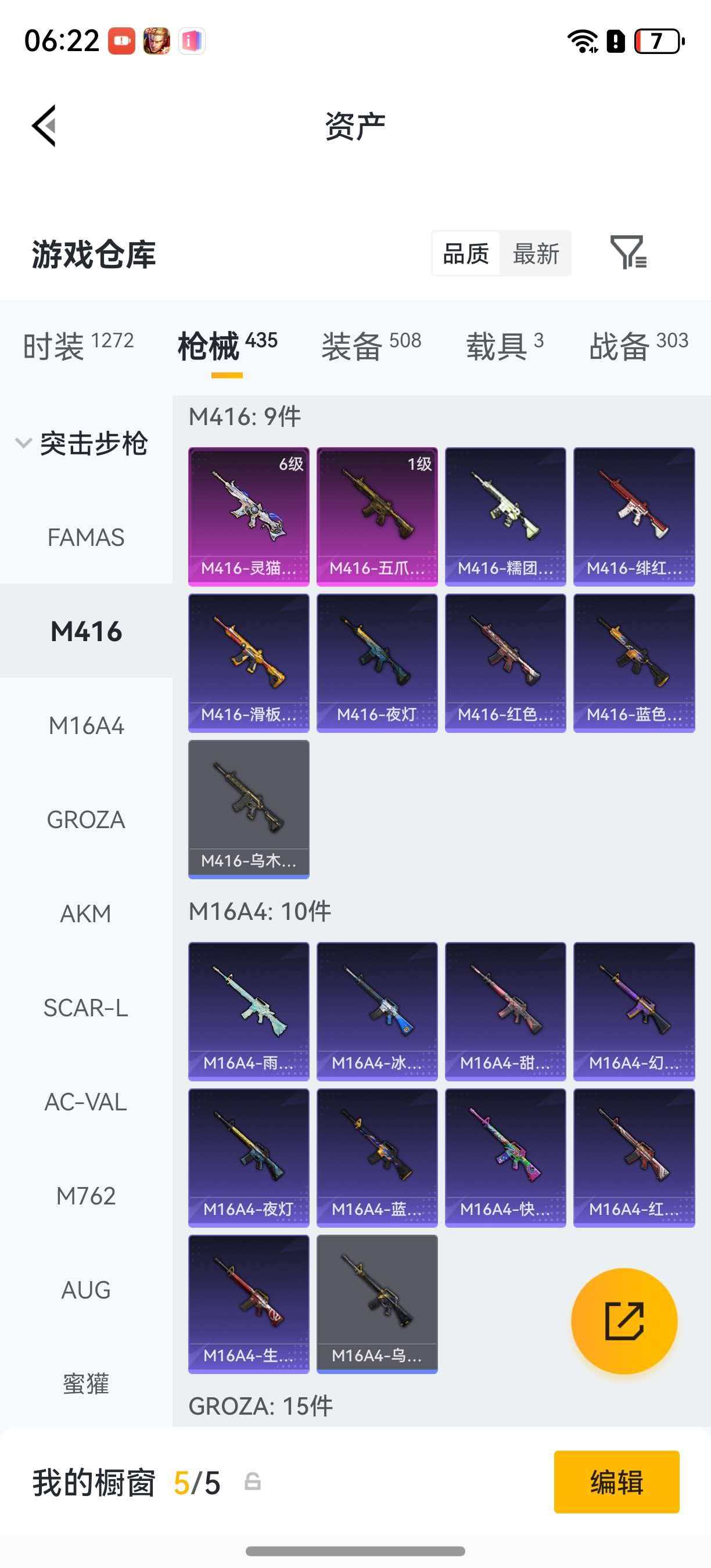711x1568 pixels.
Task: Open the M416-灵猫 level 6 skin
Action: tap(249, 516)
